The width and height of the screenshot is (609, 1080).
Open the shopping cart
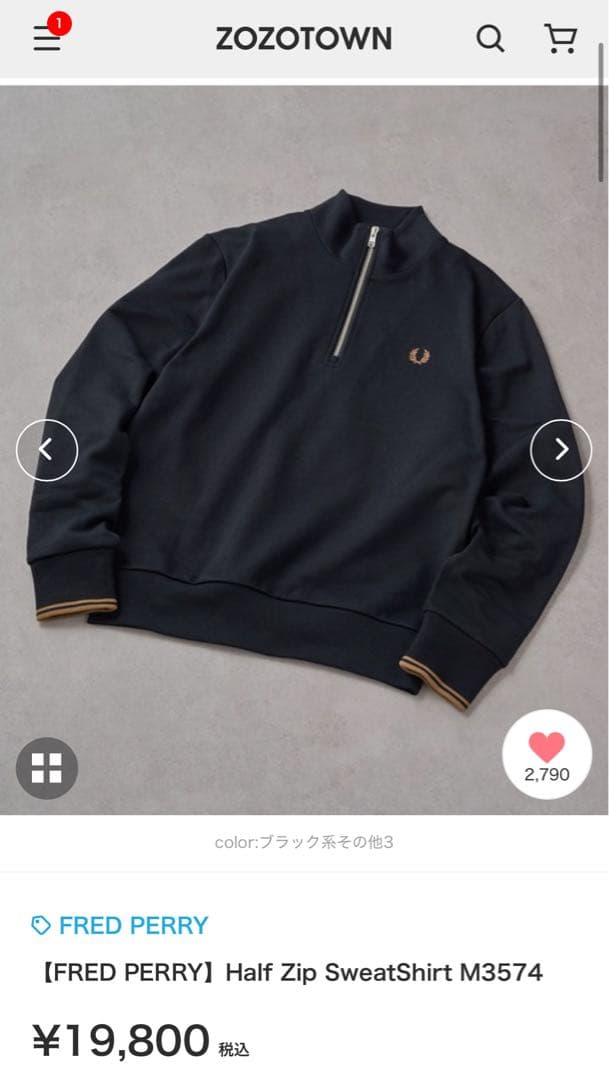point(560,39)
